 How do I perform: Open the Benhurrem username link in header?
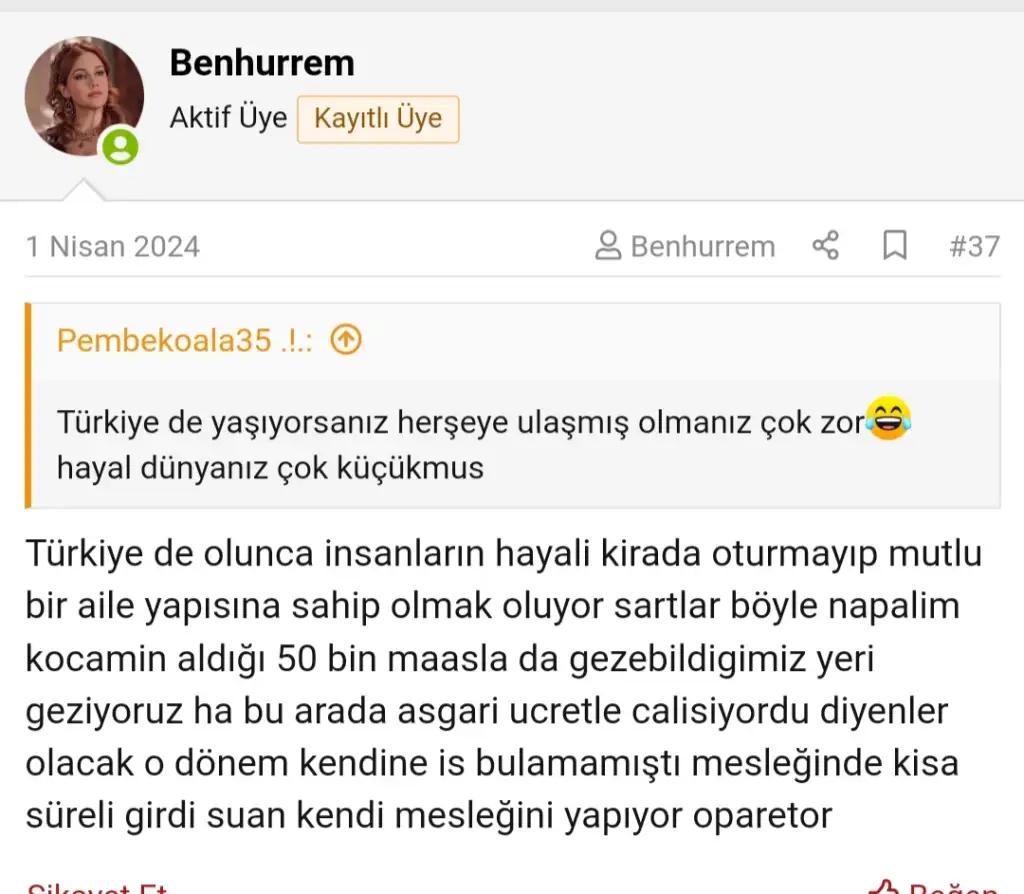[x=262, y=63]
